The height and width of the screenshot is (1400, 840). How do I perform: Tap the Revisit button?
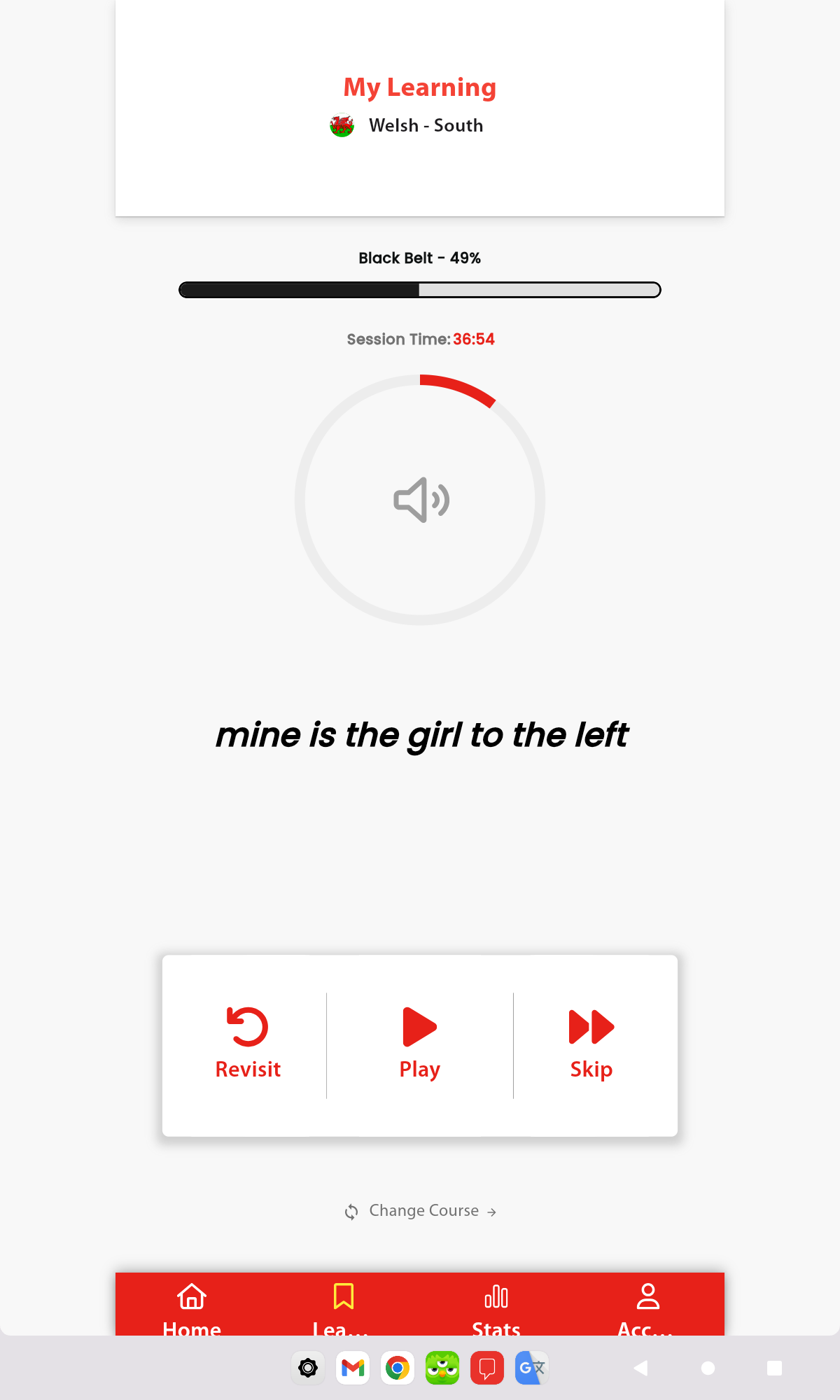click(x=247, y=1043)
